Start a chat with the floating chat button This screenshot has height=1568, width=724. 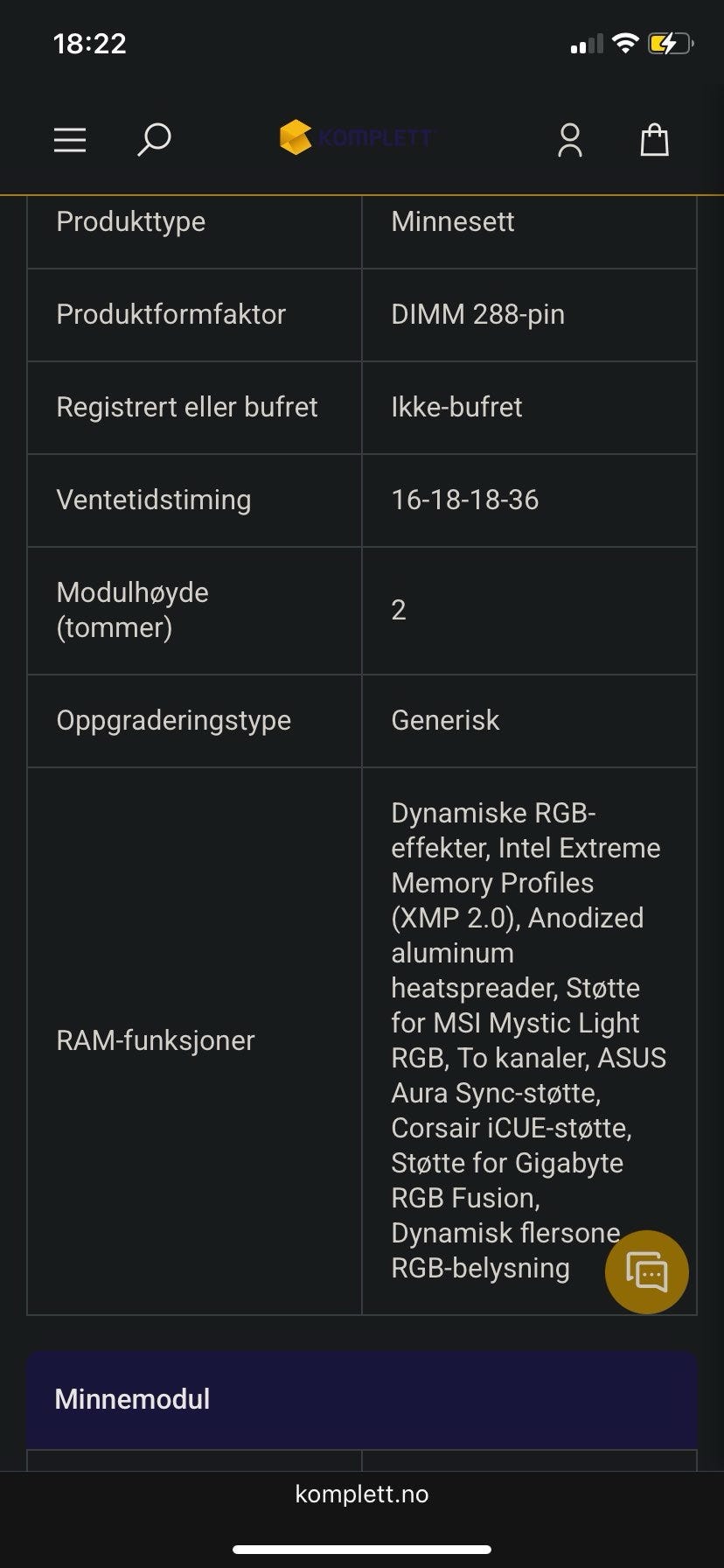pyautogui.click(x=647, y=1272)
